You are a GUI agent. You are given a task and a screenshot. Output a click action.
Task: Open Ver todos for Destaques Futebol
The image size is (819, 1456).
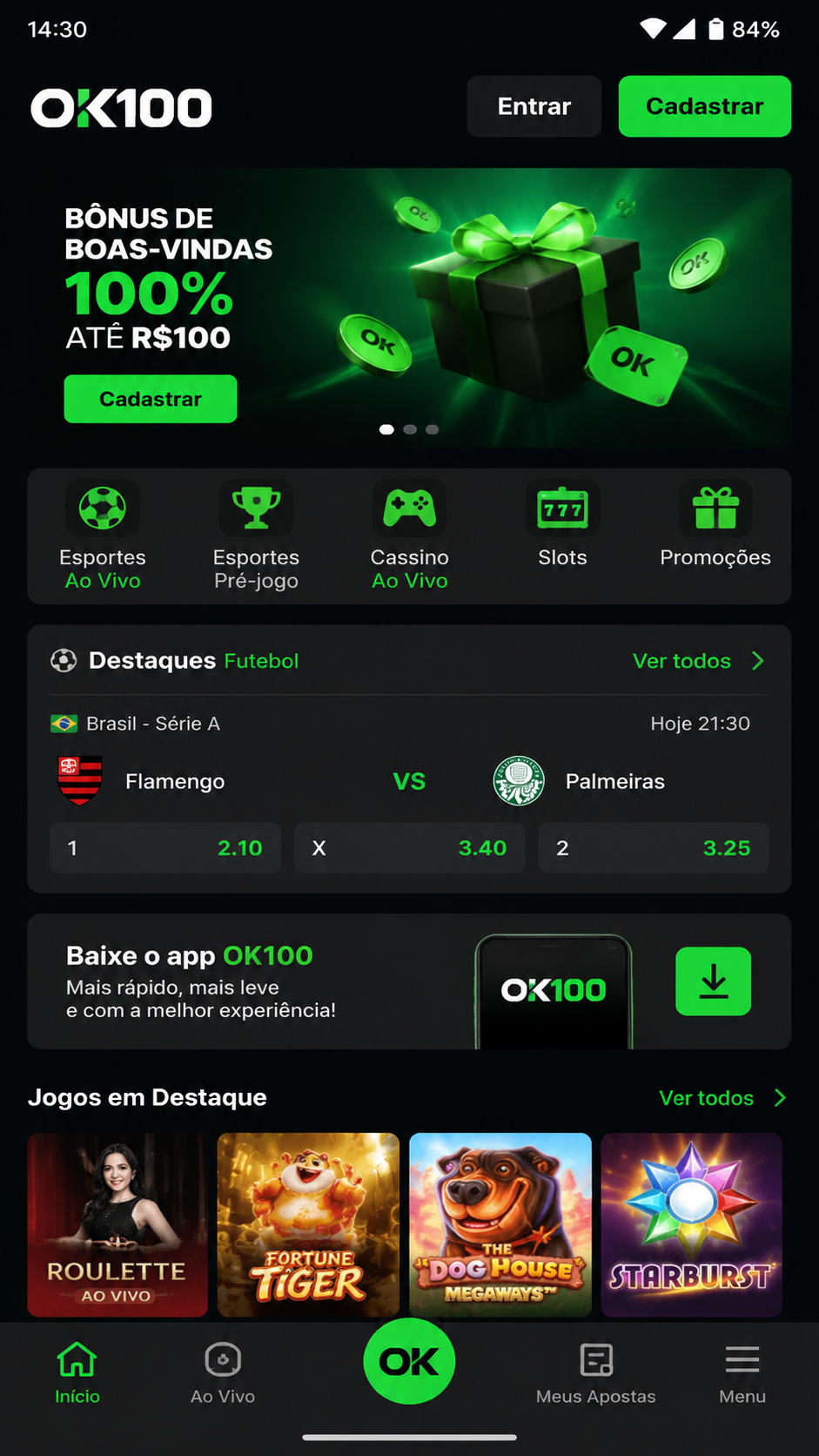point(699,661)
